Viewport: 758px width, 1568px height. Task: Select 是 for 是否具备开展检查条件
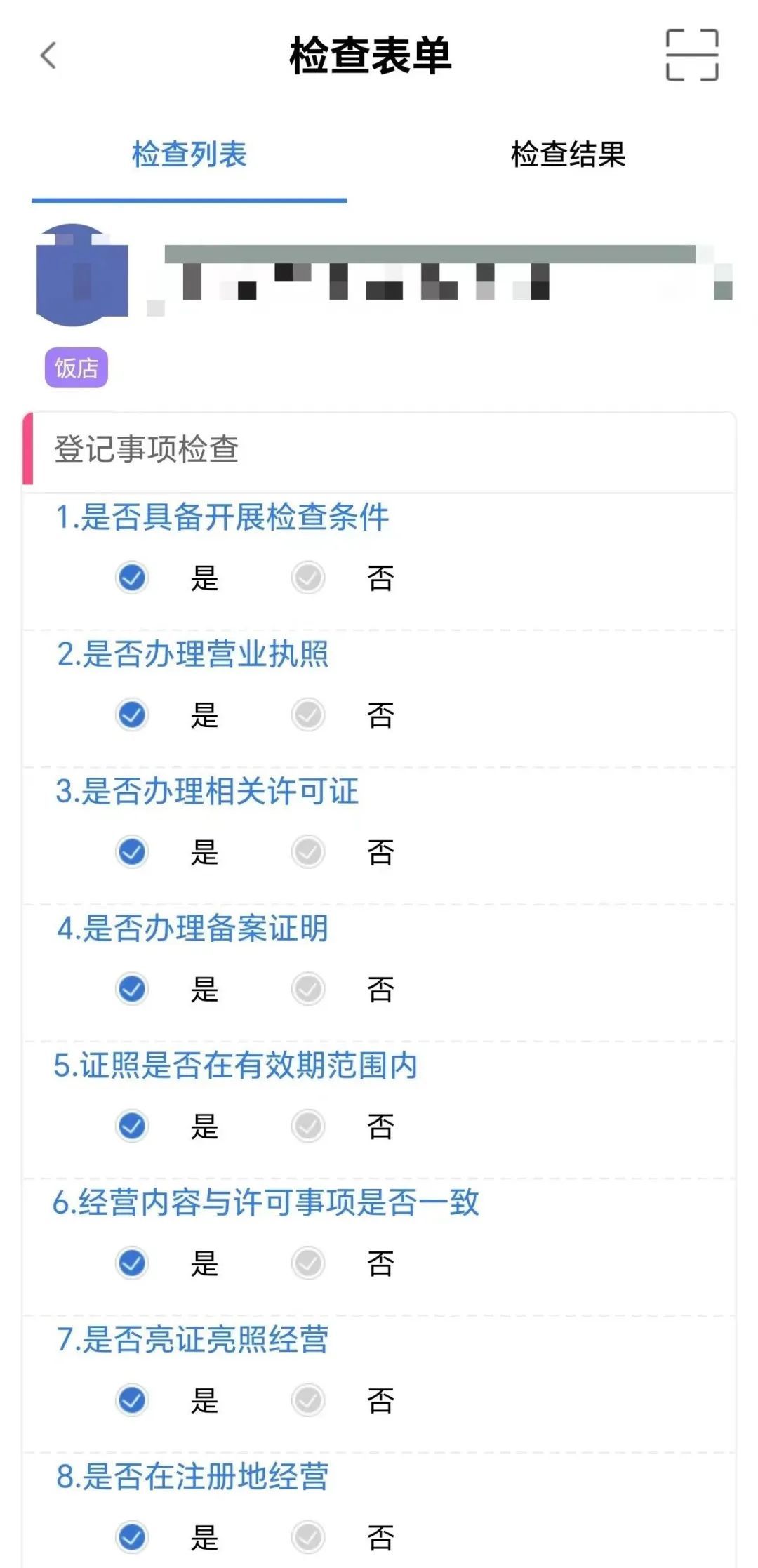coord(132,578)
